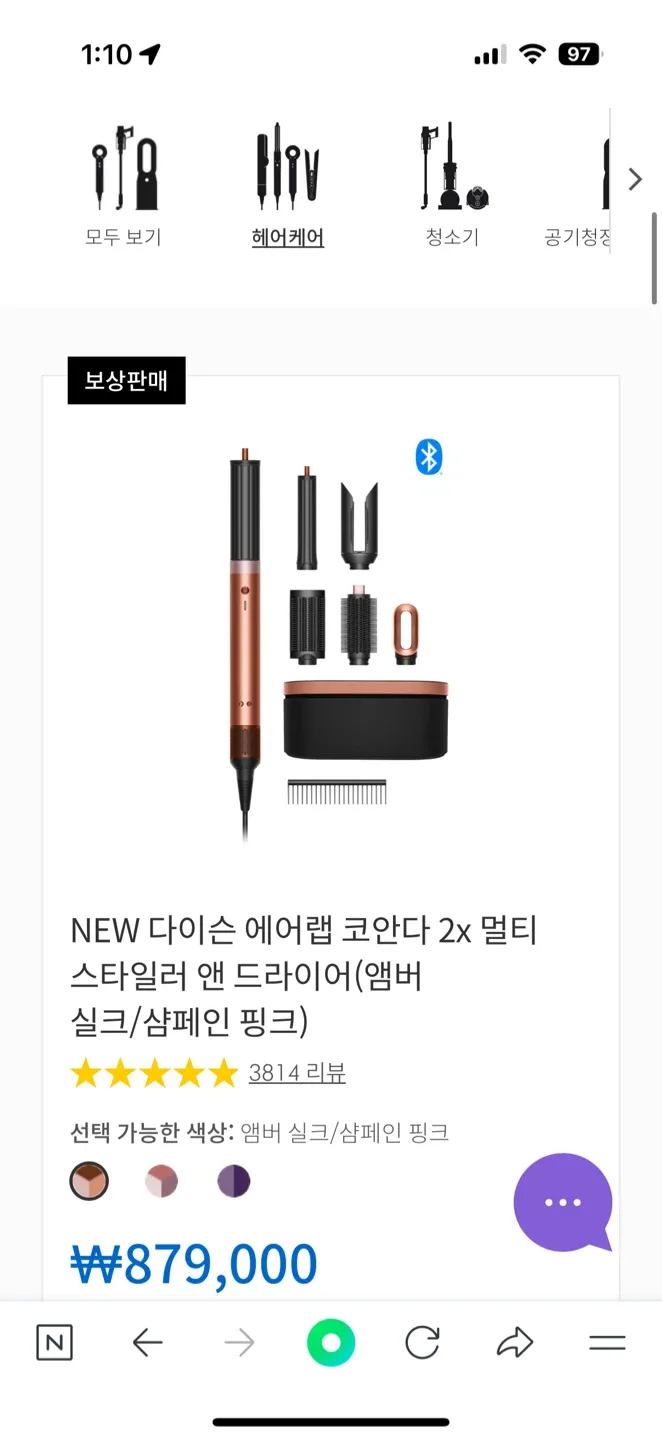Open the Dyson Airwrap product image
662x1440 pixels.
point(331,640)
